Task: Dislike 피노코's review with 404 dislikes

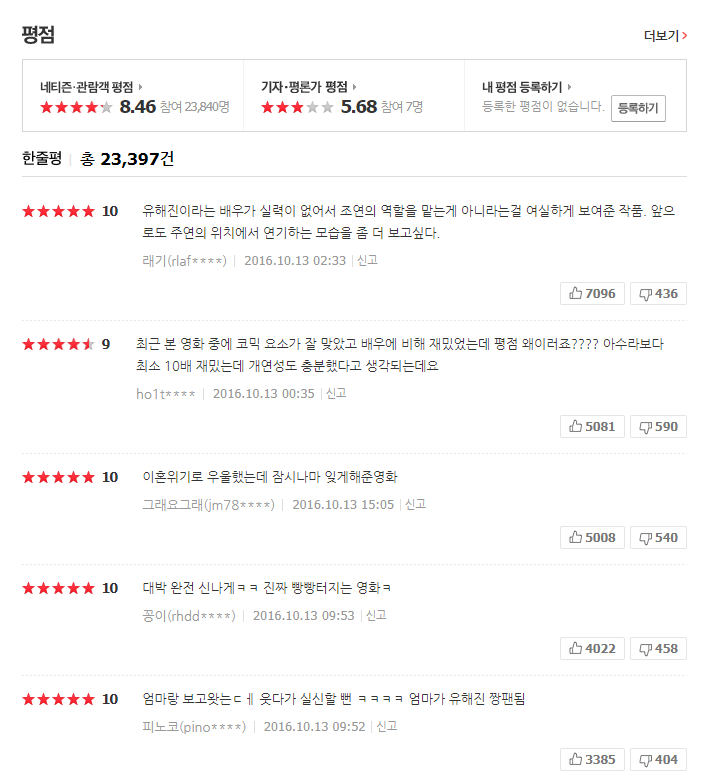Action: (x=658, y=759)
